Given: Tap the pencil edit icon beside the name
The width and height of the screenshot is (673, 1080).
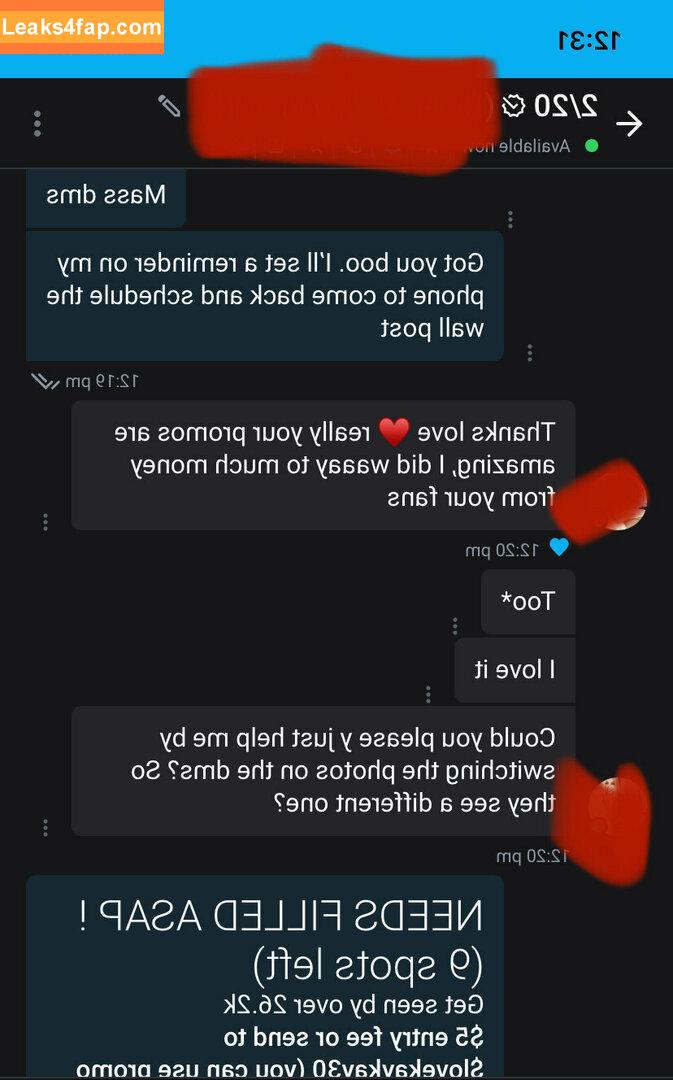Looking at the screenshot, I should click(169, 105).
